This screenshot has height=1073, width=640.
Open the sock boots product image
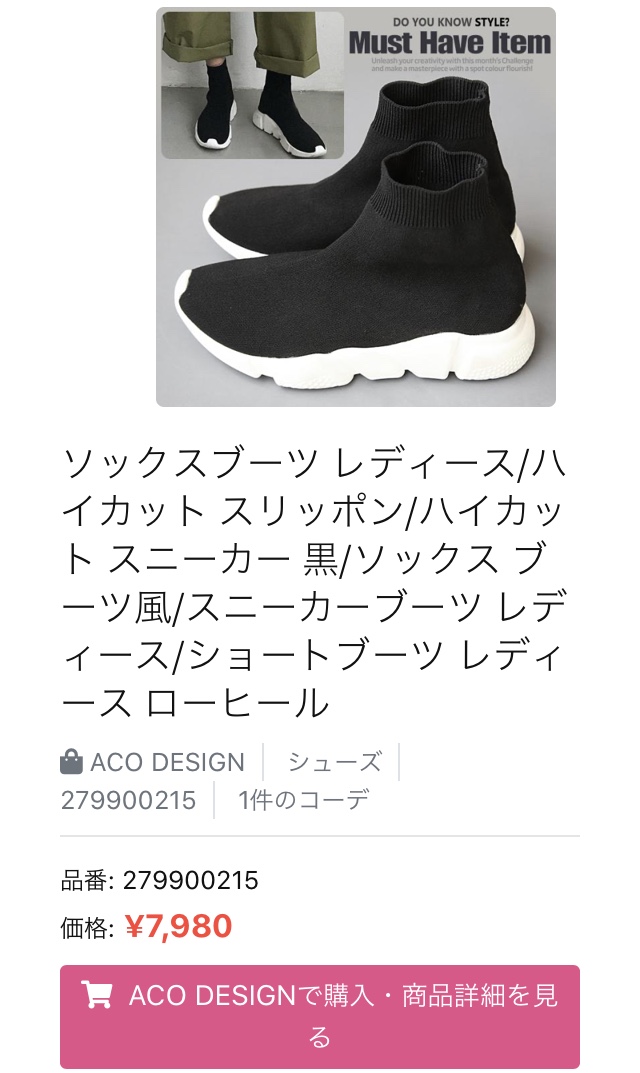click(355, 207)
